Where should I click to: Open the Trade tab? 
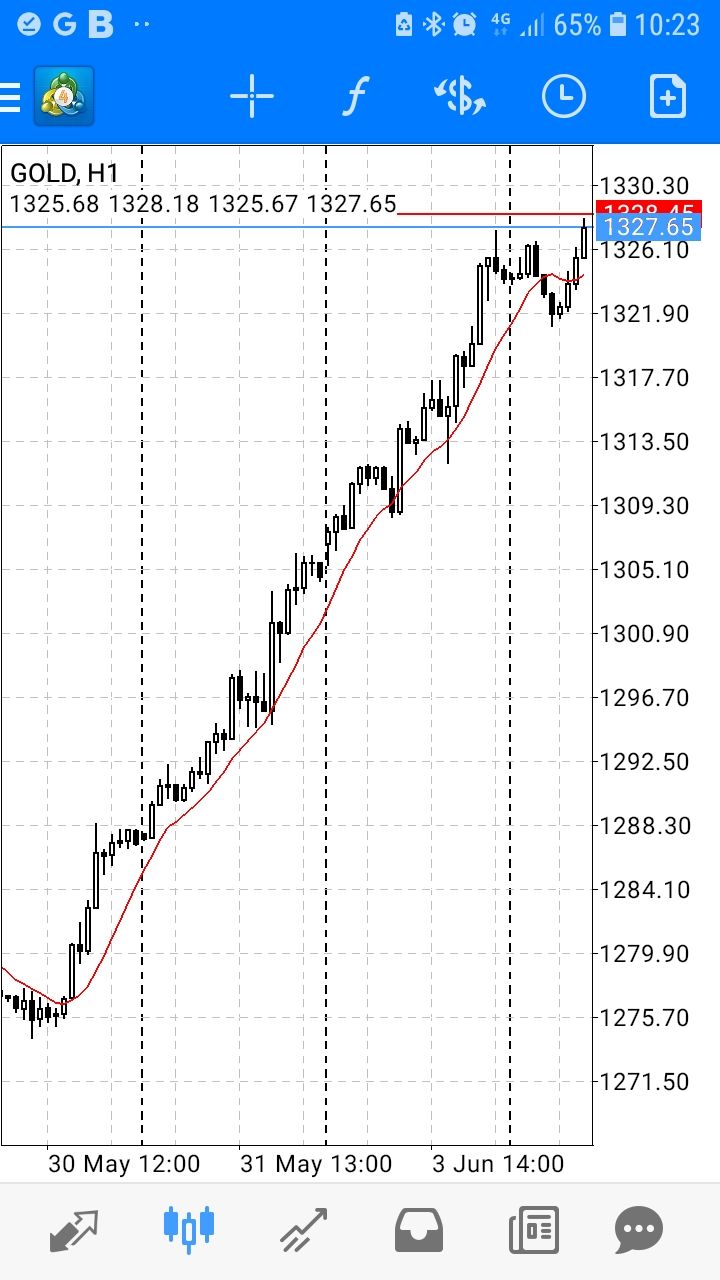click(x=304, y=1229)
